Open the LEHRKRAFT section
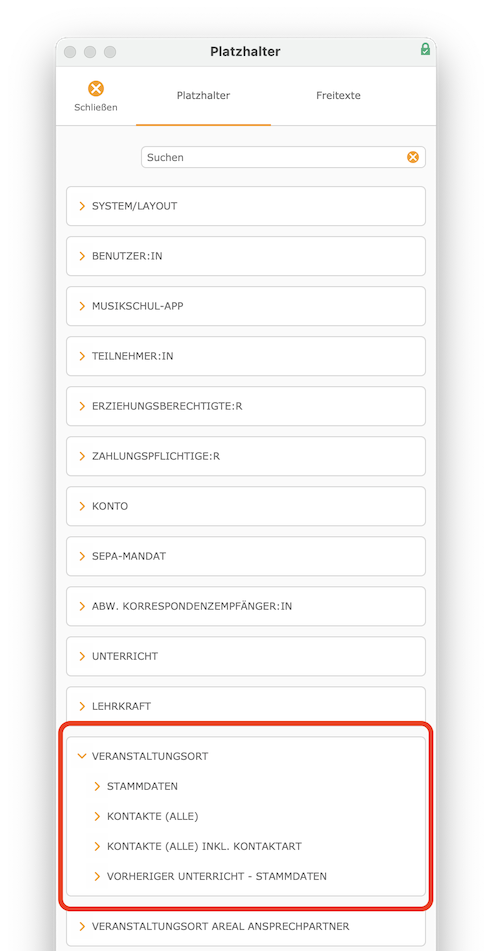The height and width of the screenshot is (951, 492). [246, 706]
